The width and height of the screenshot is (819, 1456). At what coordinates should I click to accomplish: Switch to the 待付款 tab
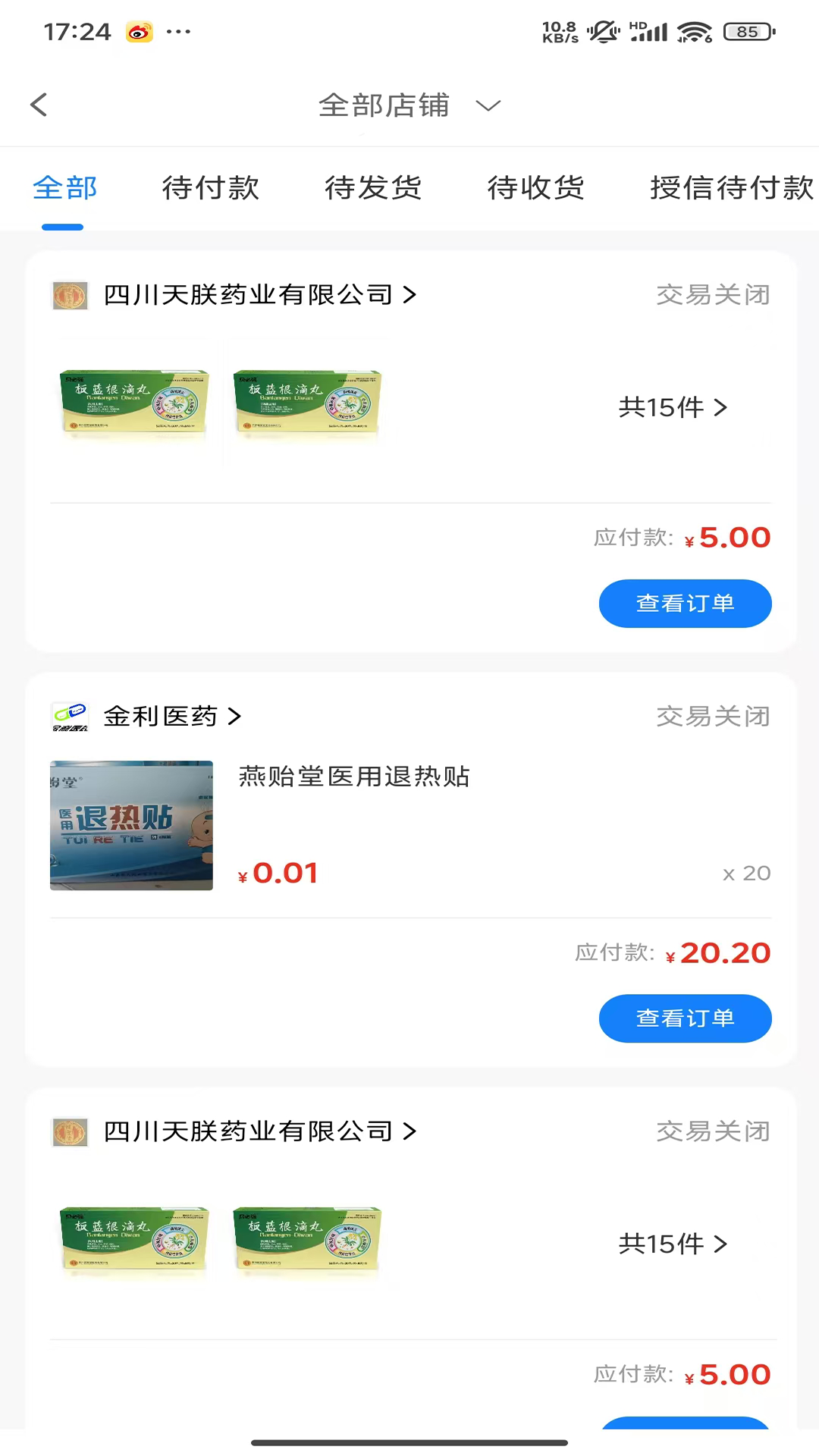211,188
